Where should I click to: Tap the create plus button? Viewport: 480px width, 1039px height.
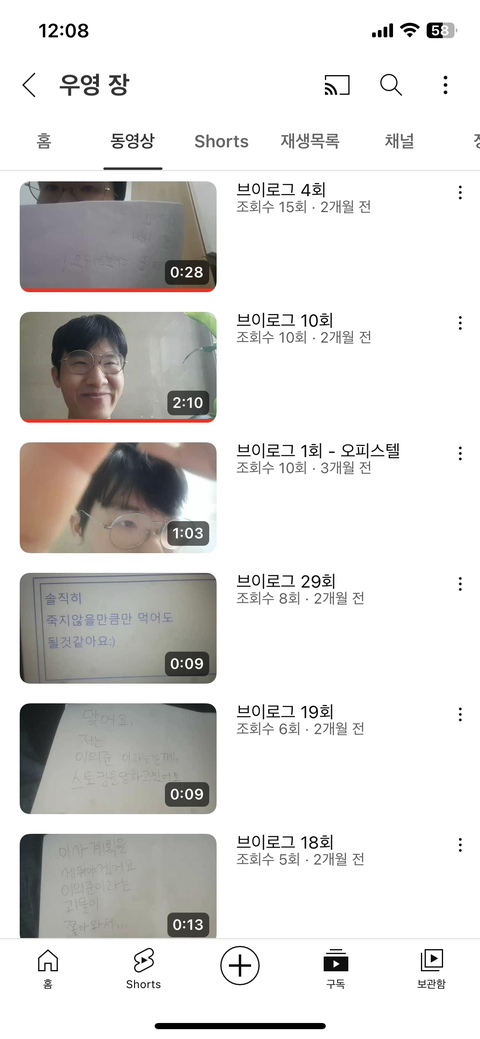(x=240, y=965)
